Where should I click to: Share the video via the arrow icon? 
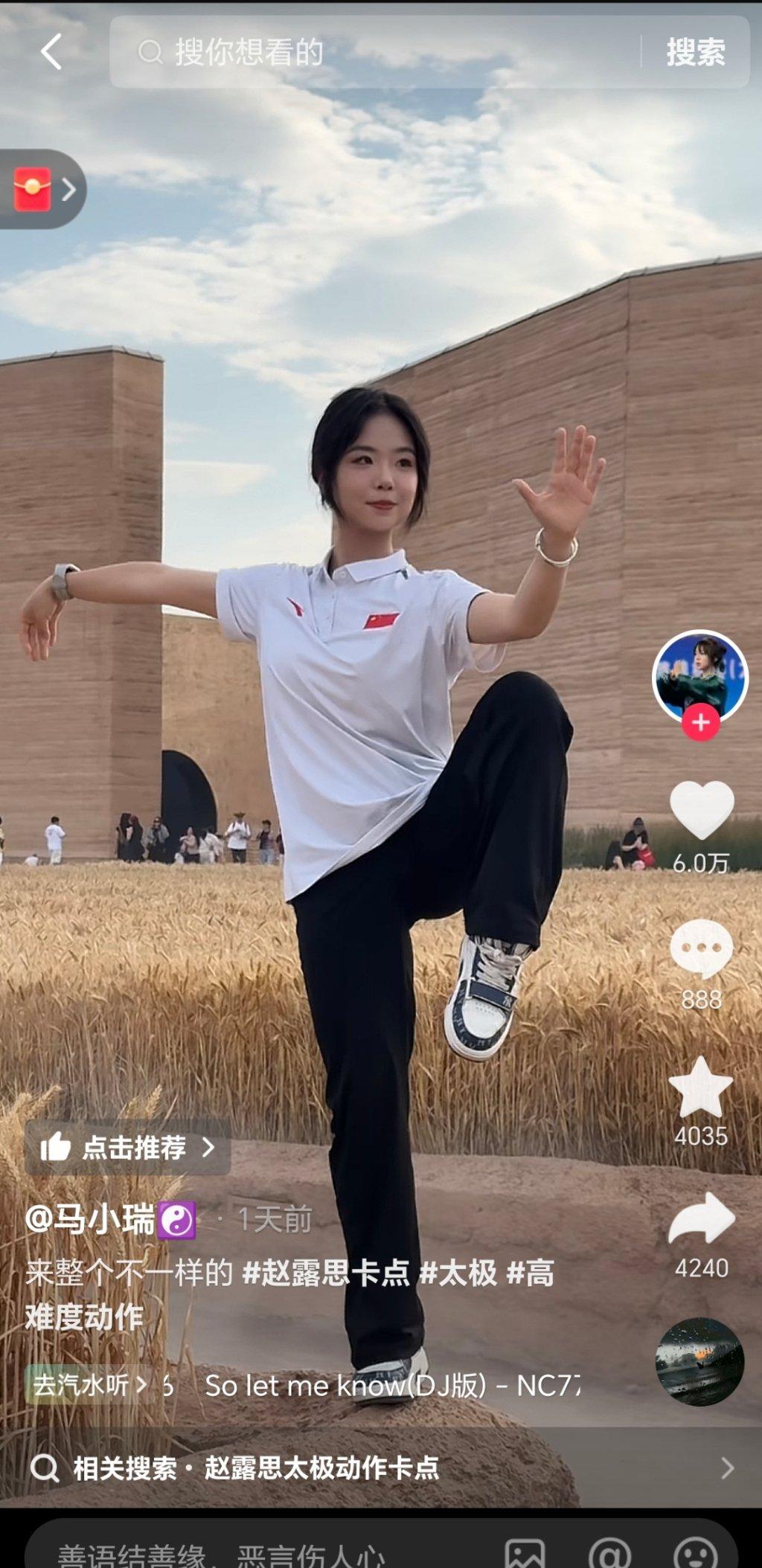(x=701, y=1218)
